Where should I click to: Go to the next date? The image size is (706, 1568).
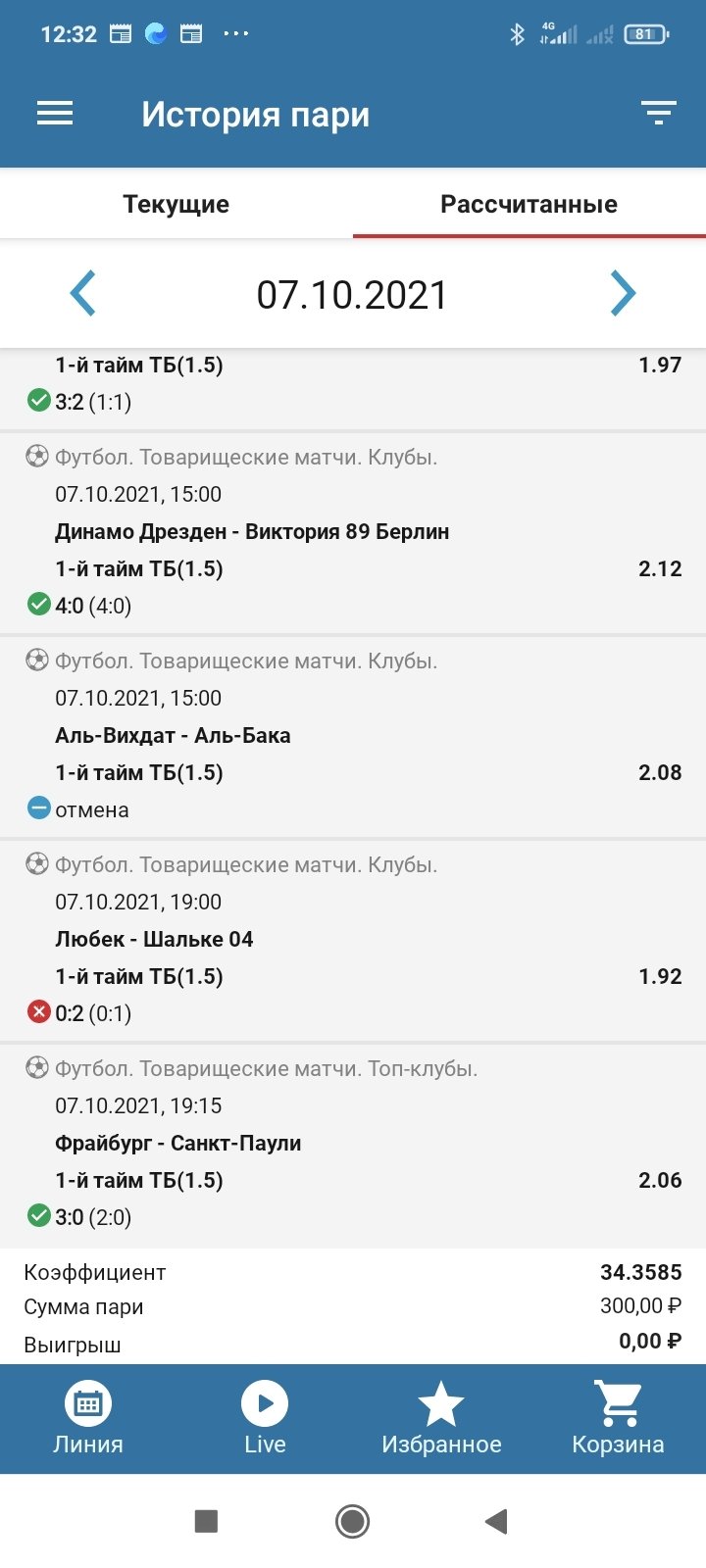click(x=623, y=293)
